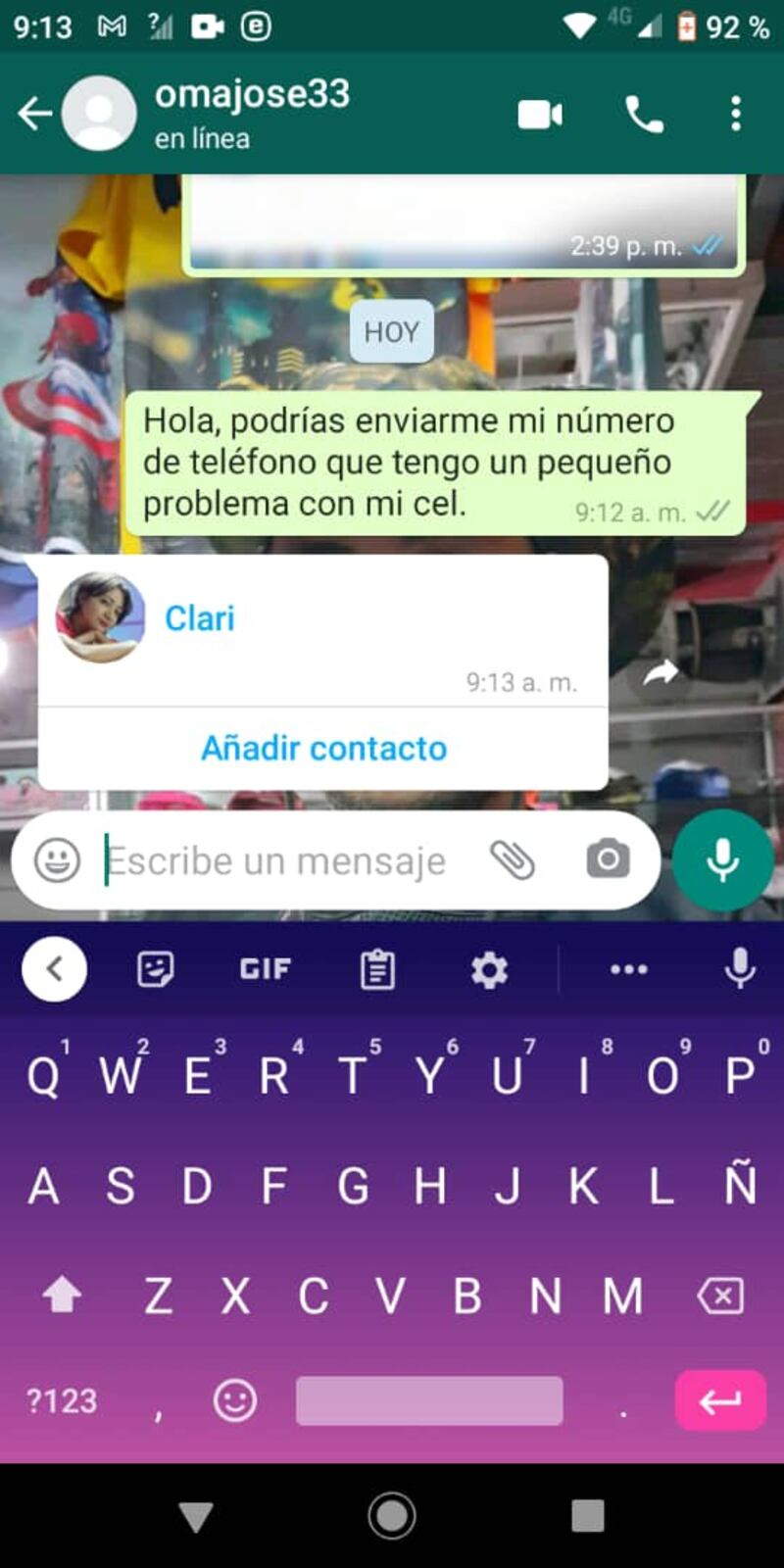Start a video call with omajose33
Screen dimensions: 784x1568
coord(540,115)
